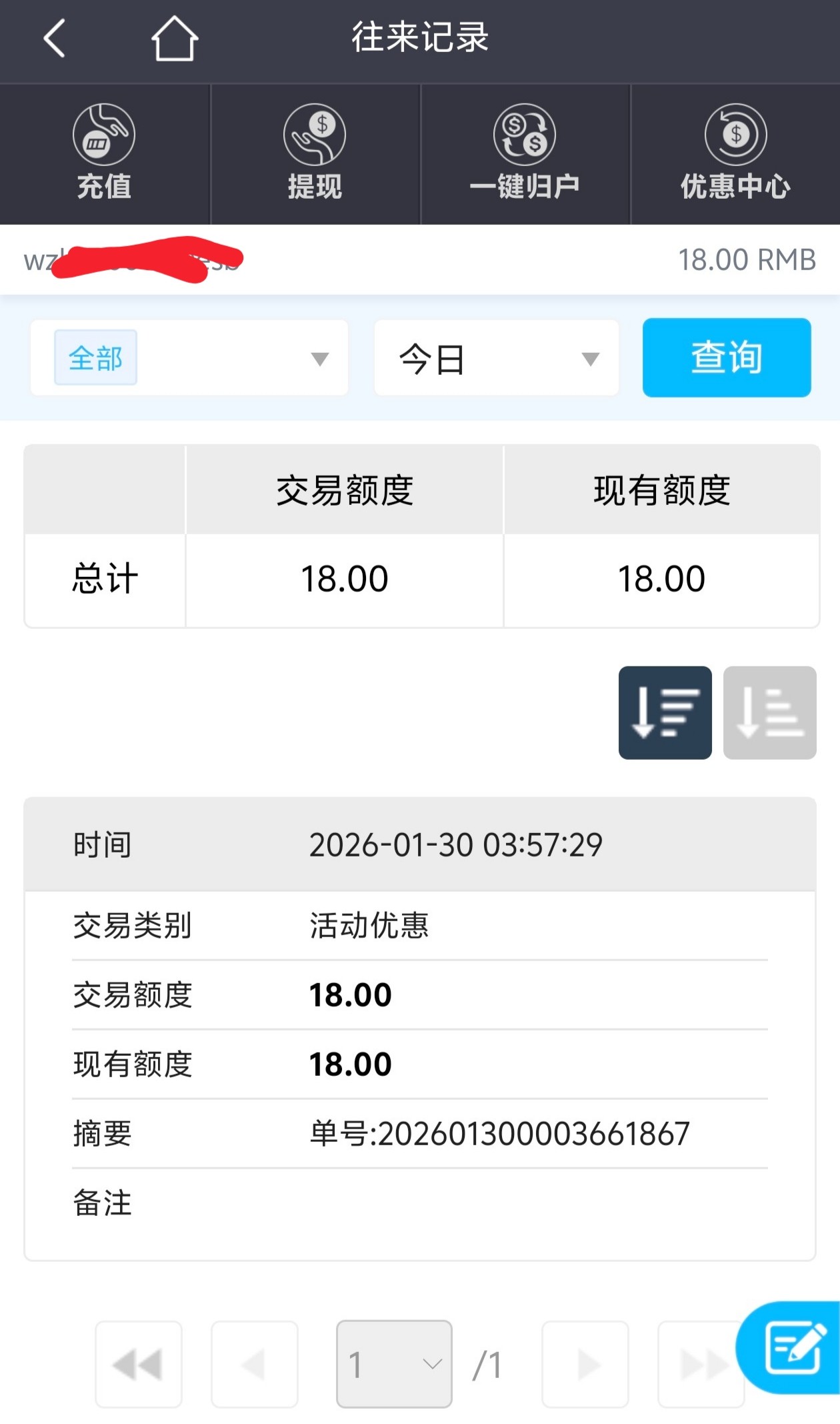
Task: Open the page number dropdown showing 1
Action: point(394,1364)
